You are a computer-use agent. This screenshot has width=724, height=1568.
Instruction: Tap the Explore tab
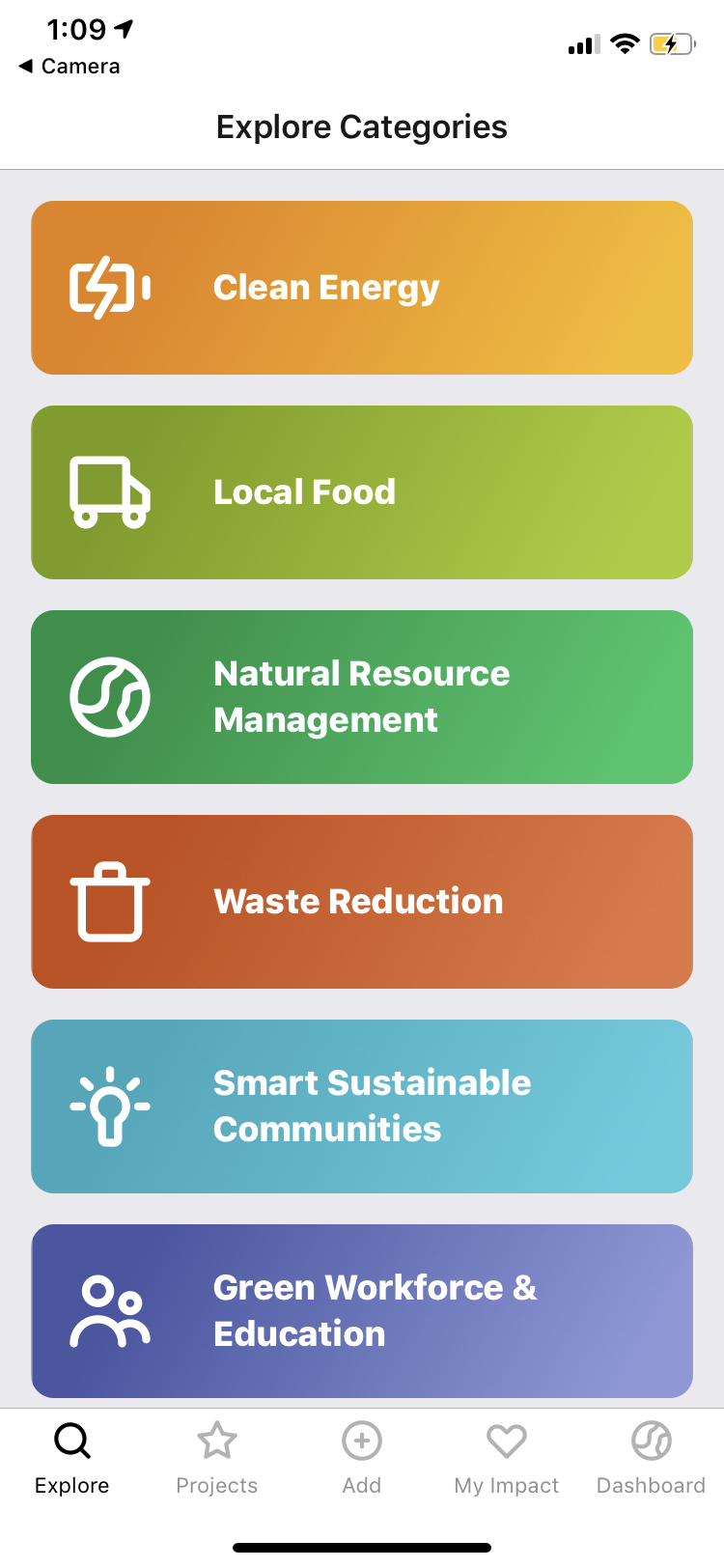72,1458
